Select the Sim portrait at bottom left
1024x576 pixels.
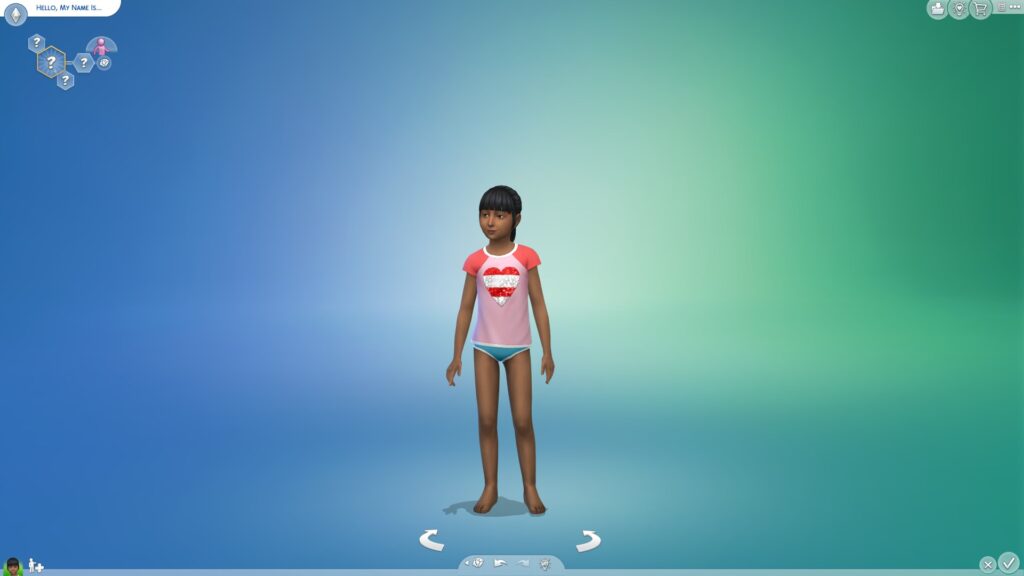pos(12,566)
